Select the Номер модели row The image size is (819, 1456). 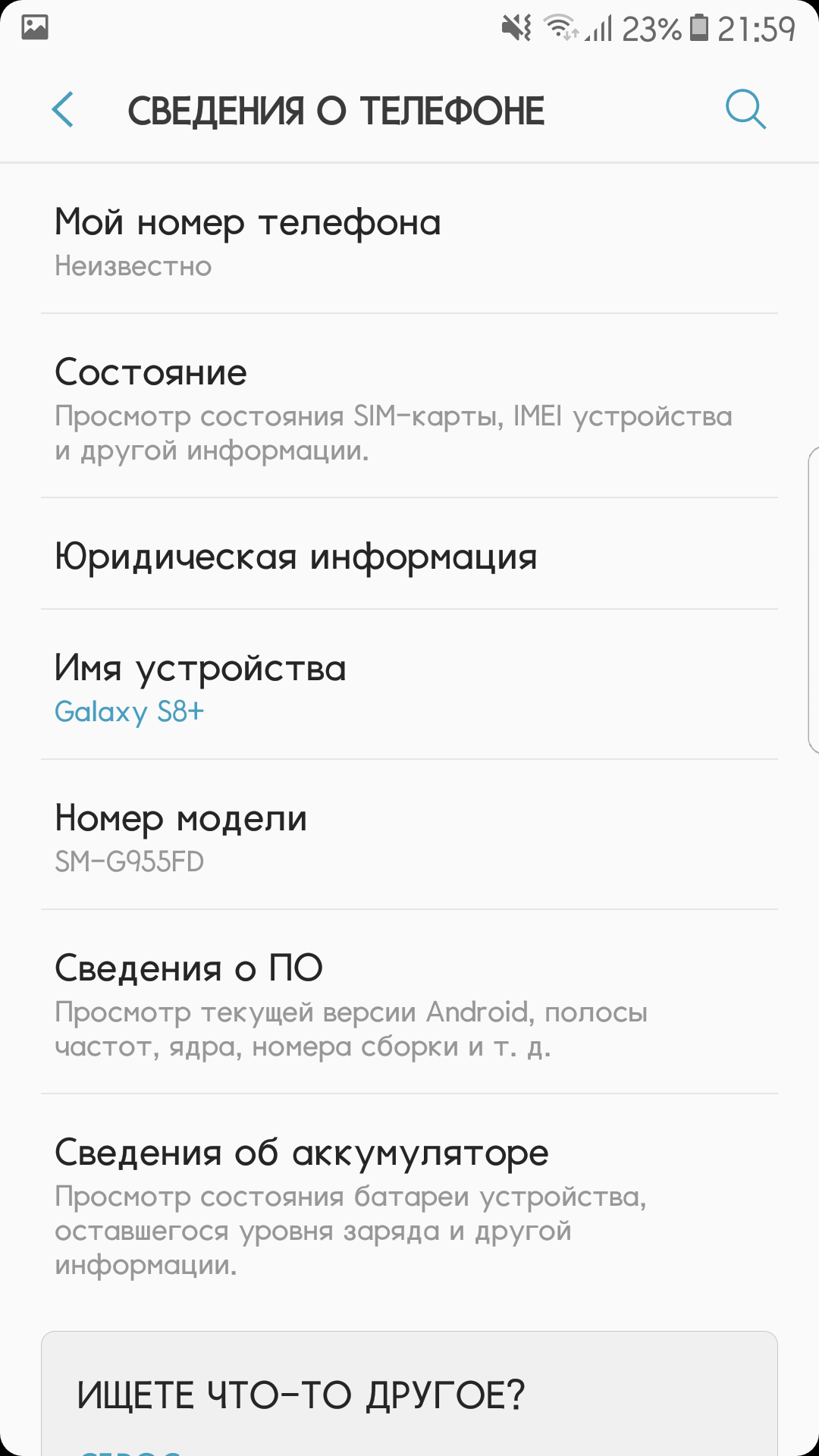pyautogui.click(x=409, y=834)
